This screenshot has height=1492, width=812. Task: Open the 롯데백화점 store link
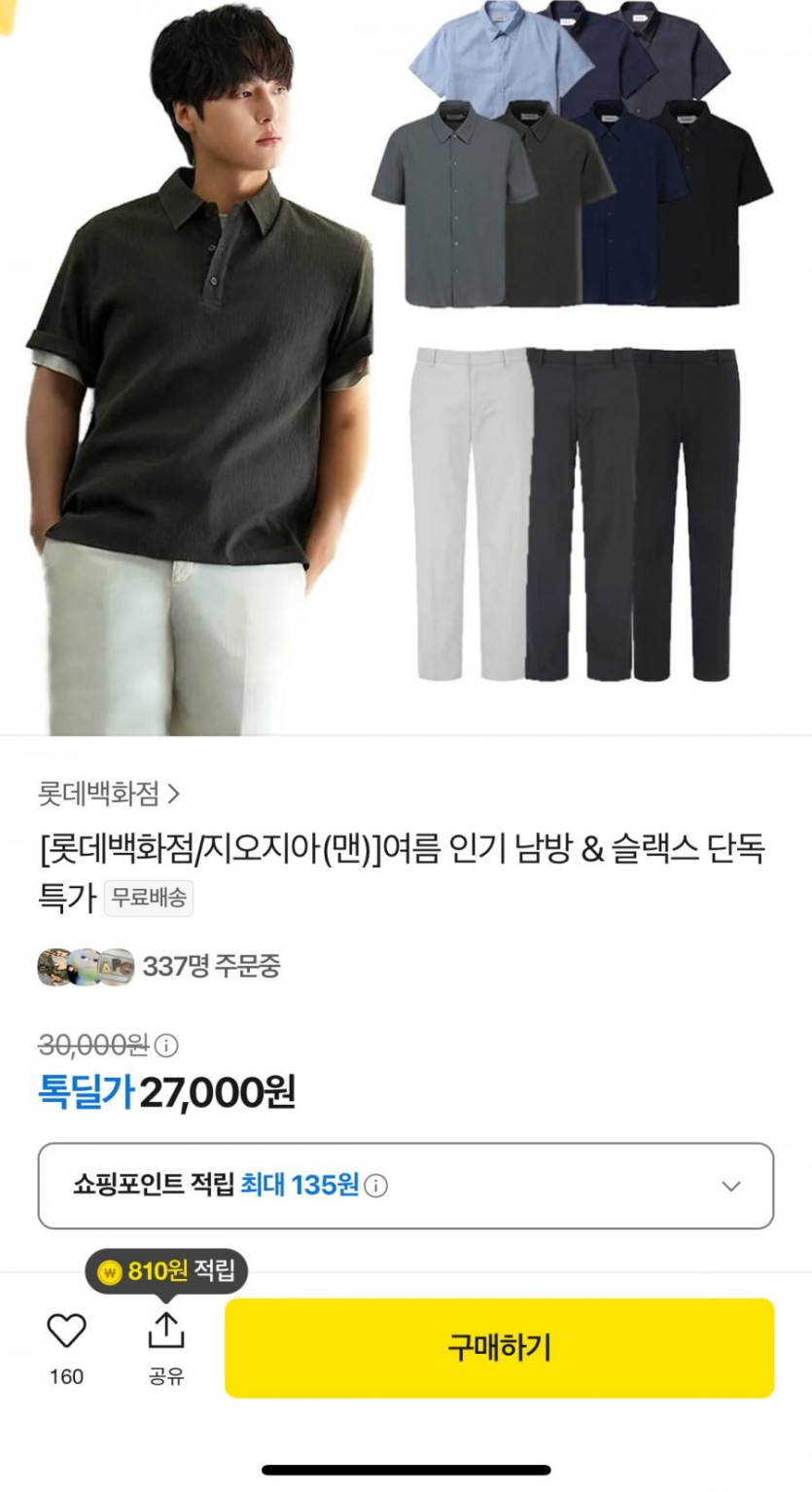109,795
